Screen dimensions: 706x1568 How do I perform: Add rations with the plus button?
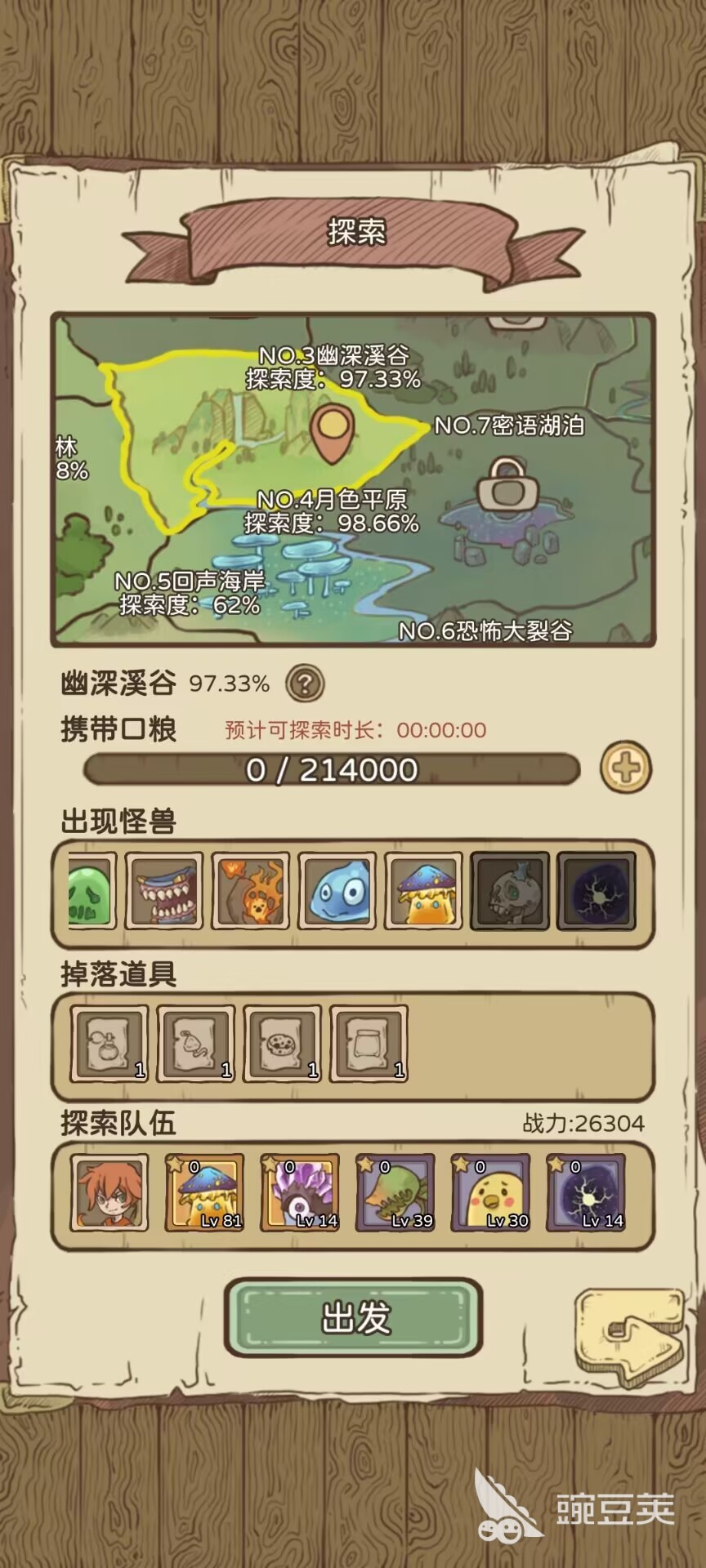click(x=625, y=768)
